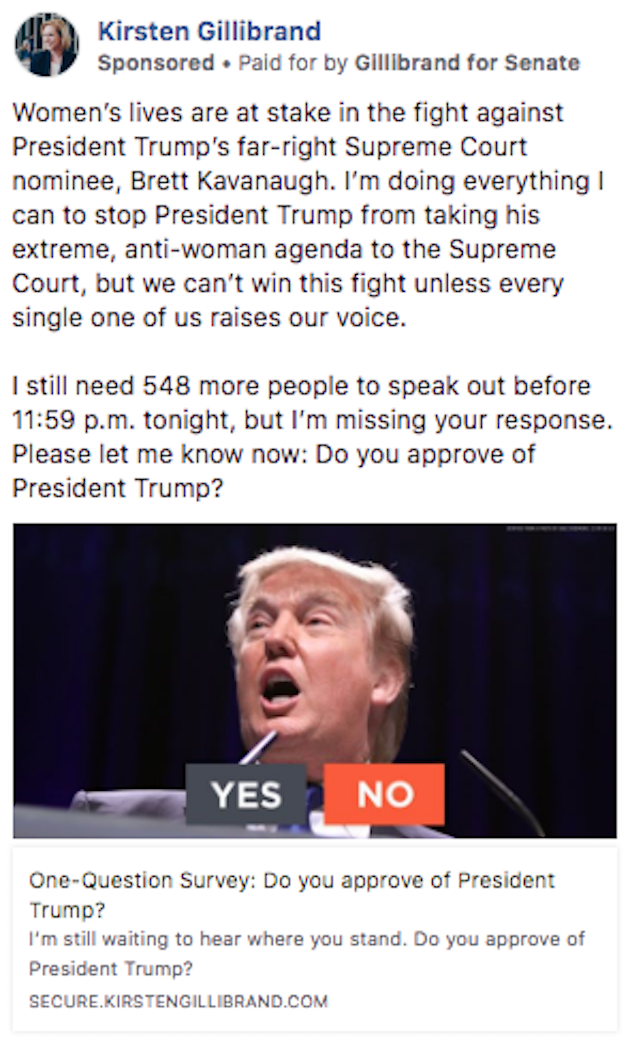630x1046 pixels.
Task: View the Gillibrand for Senate payer info
Action: click(467, 63)
